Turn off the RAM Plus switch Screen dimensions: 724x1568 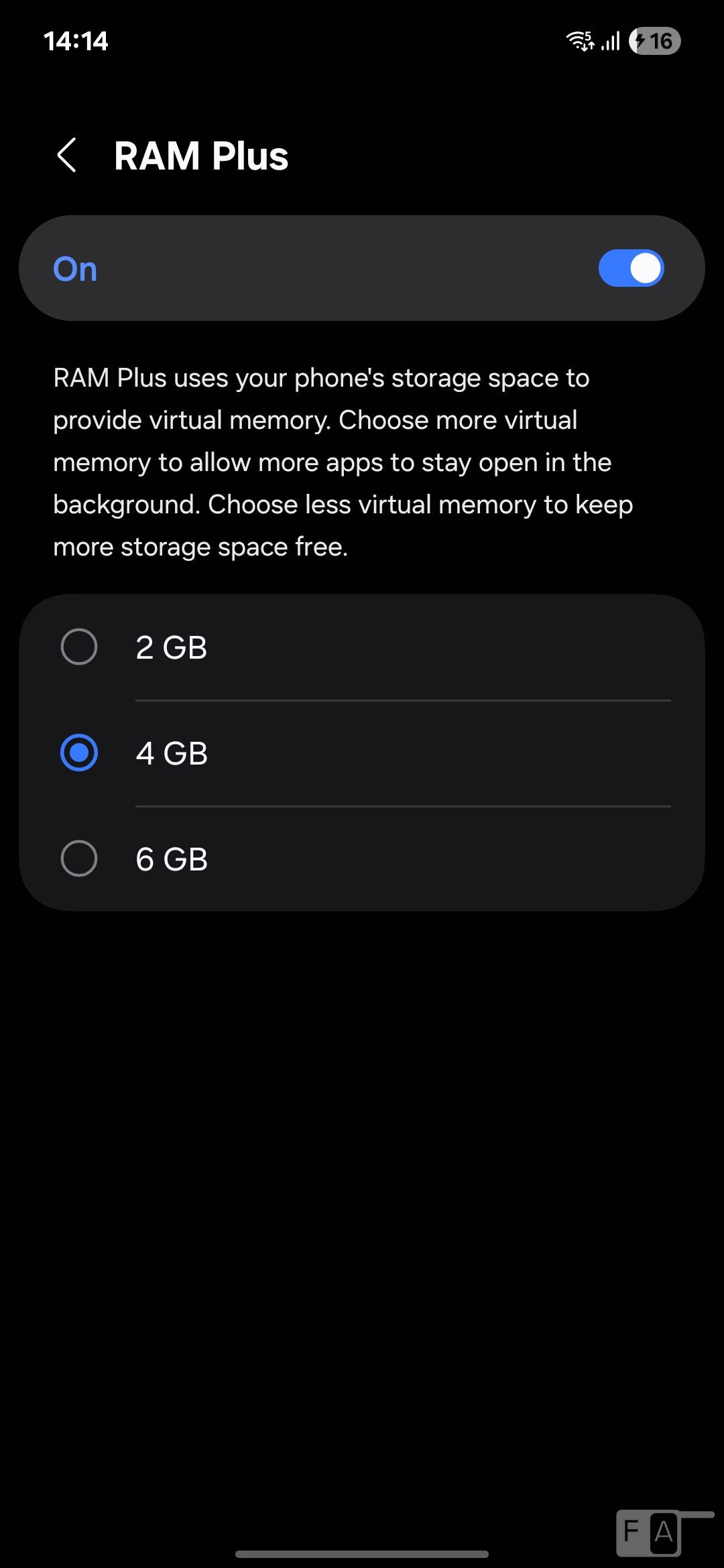tap(630, 269)
